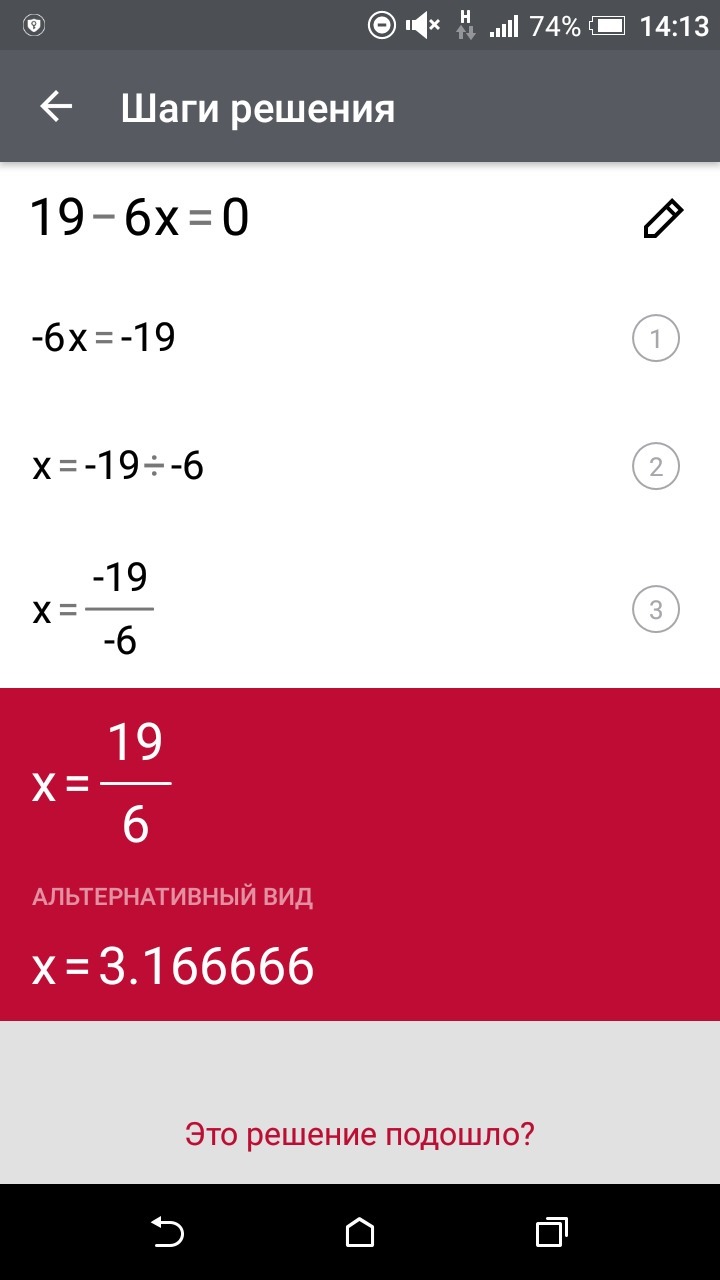Go to the system home screen

(x=360, y=1231)
